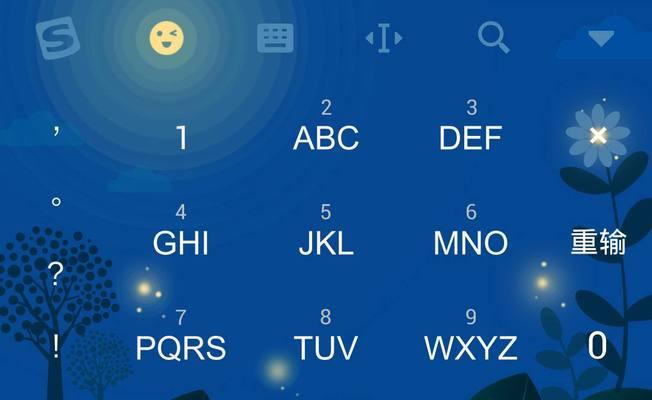Insert the Chinese period symbol
This screenshot has height=400, width=652.
coord(57,202)
